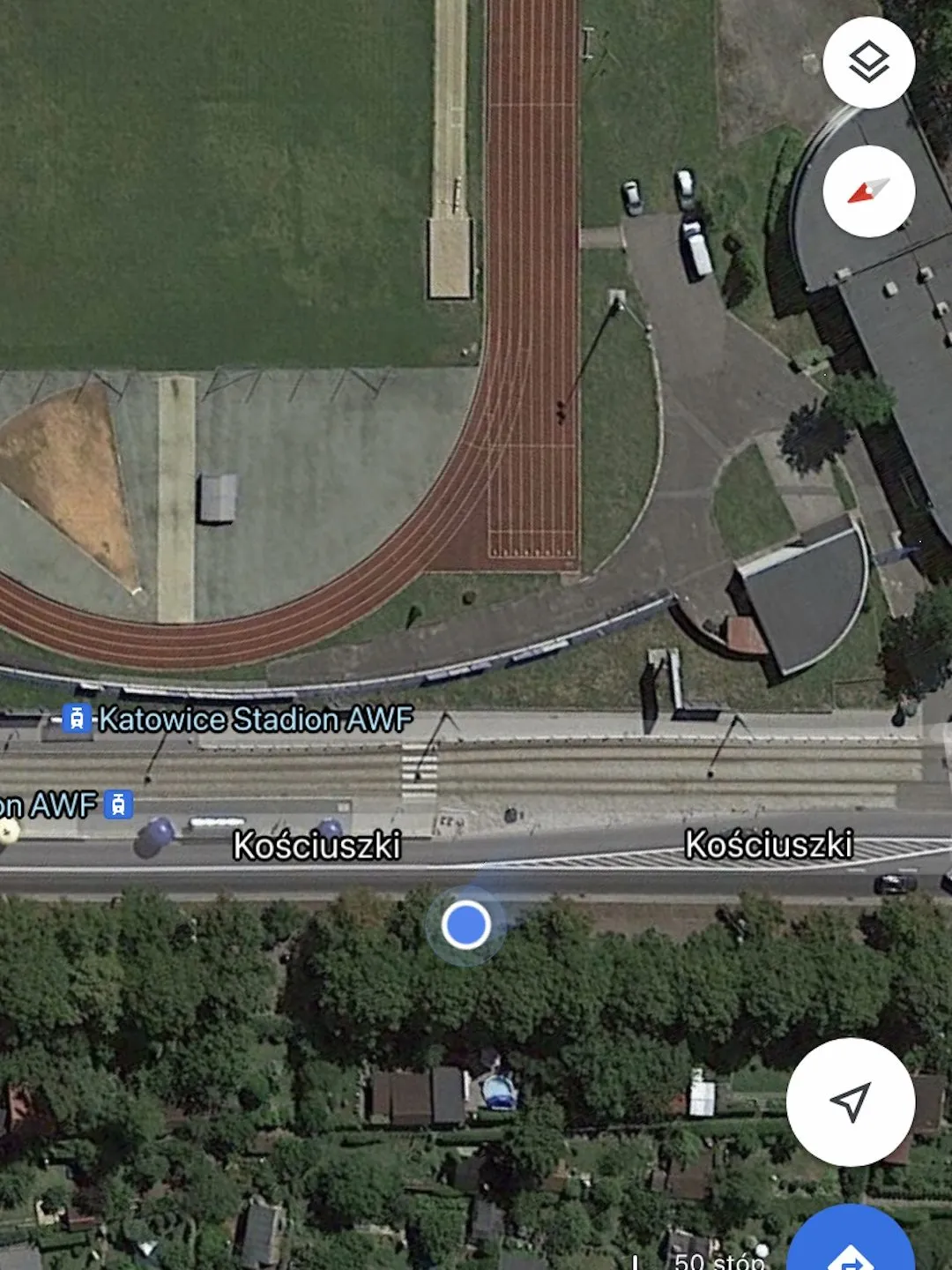The height and width of the screenshot is (1270, 952).
Task: Tap the compass to reset north
Action: pos(868,191)
